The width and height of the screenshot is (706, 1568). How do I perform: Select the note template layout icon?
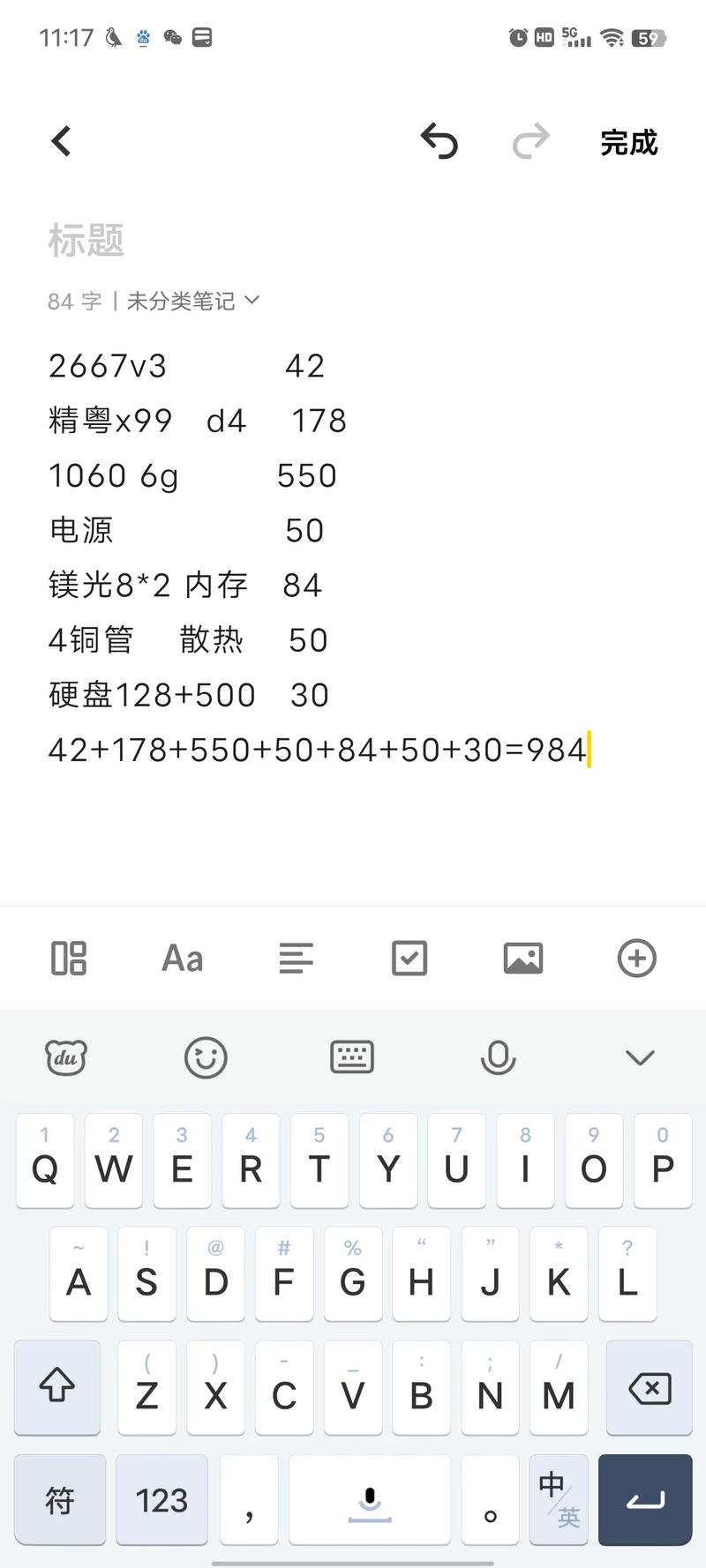click(x=69, y=958)
